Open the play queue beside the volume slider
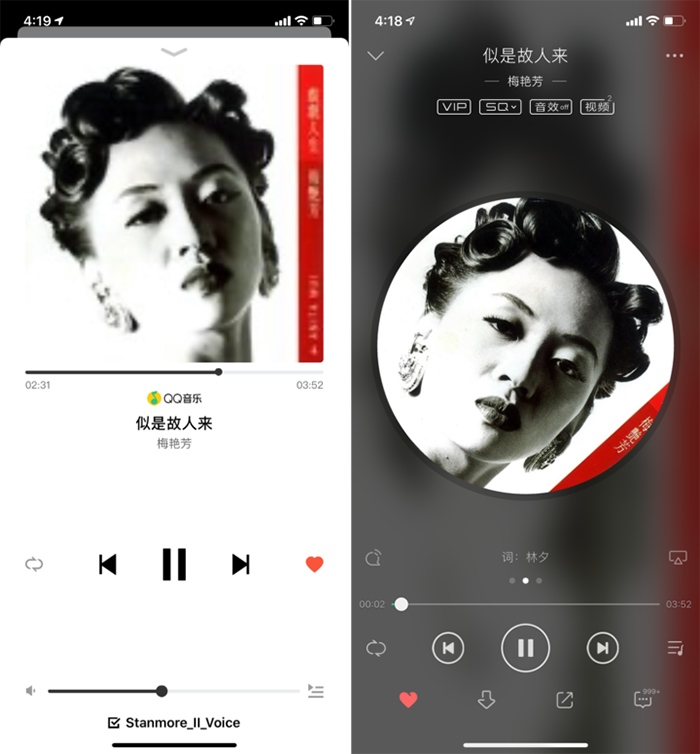This screenshot has width=700, height=754. point(316,691)
